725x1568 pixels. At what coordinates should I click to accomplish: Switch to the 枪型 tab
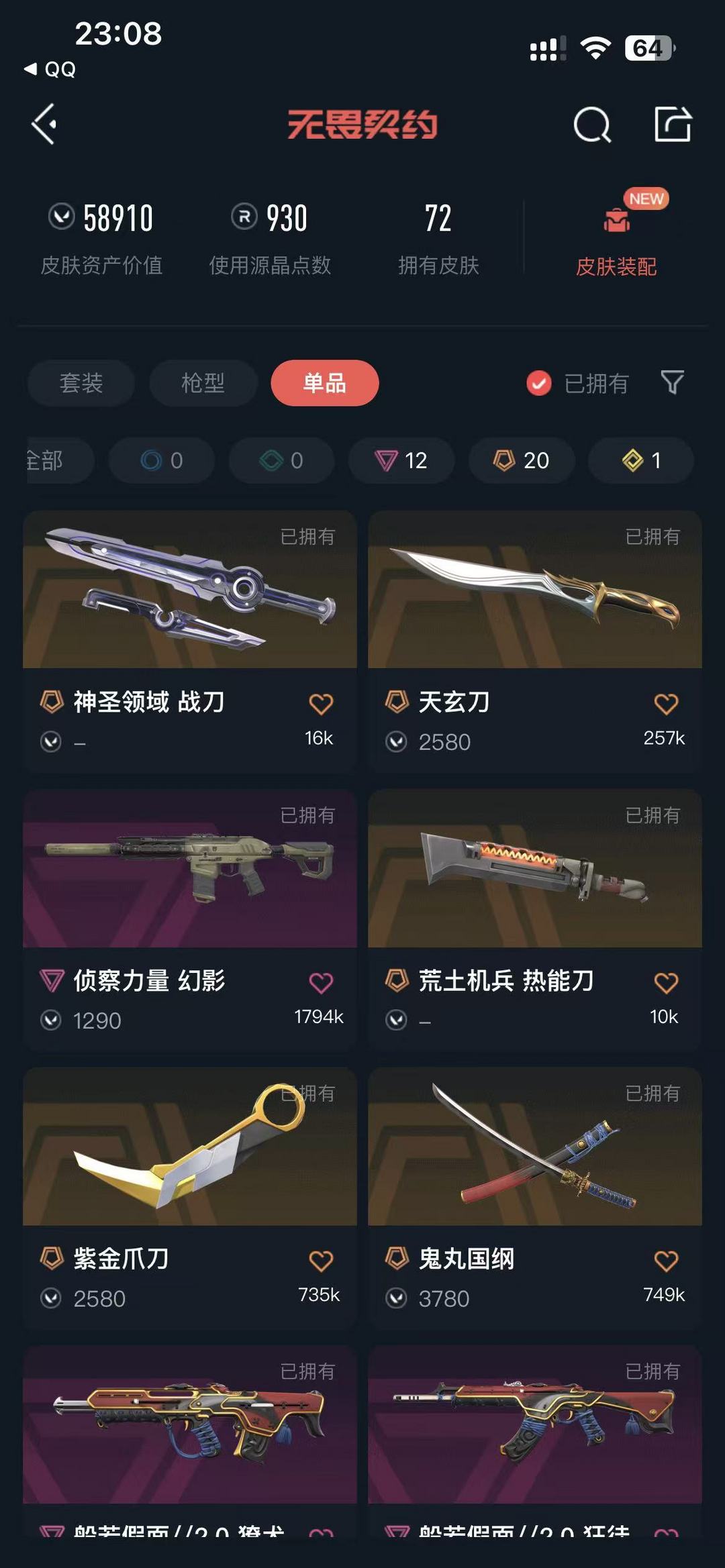pyautogui.click(x=203, y=383)
